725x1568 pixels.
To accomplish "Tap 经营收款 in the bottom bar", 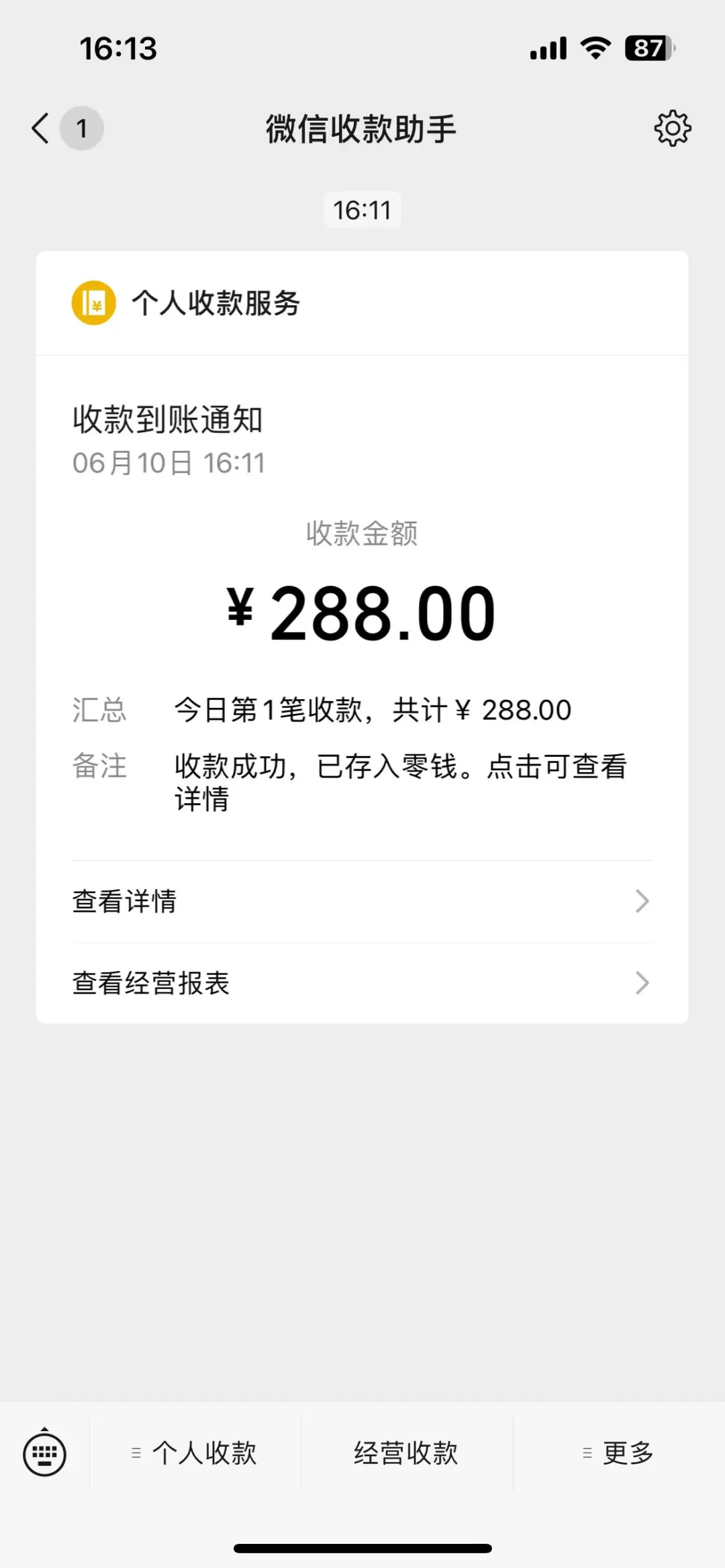I will coord(407,1453).
